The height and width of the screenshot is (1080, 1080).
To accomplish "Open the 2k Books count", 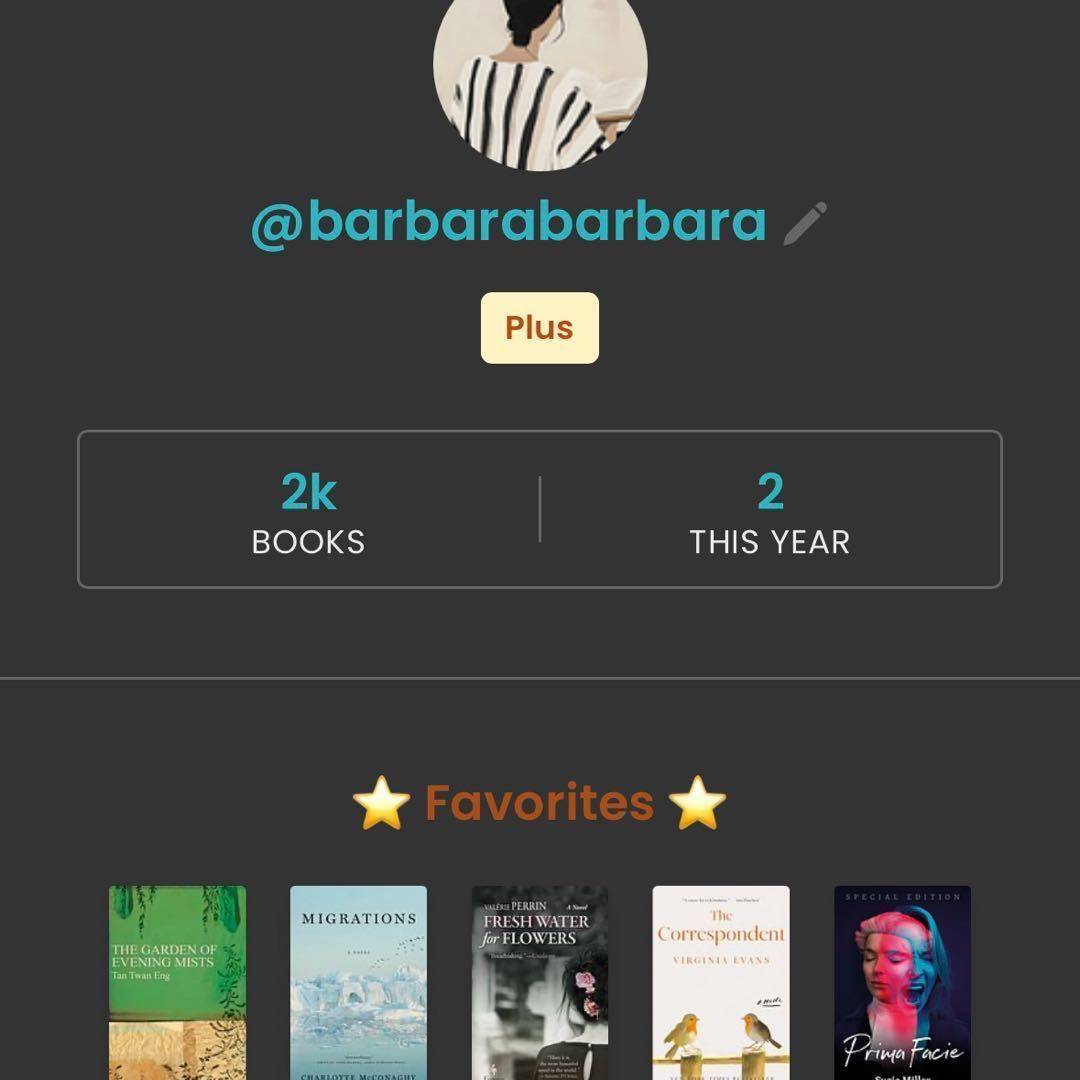I will tap(308, 511).
